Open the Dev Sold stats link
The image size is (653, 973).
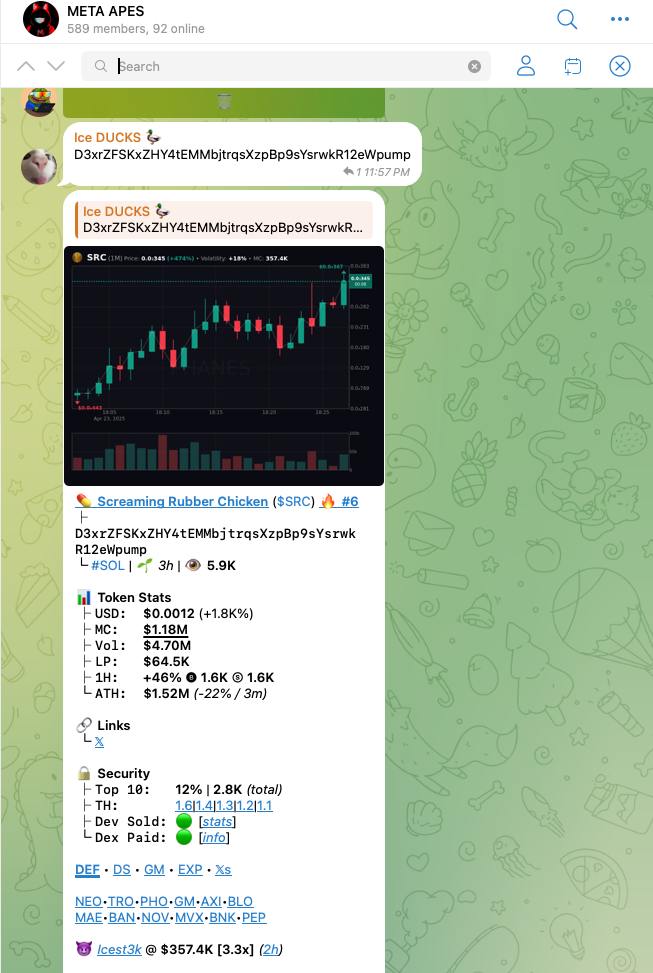pyautogui.click(x=217, y=822)
